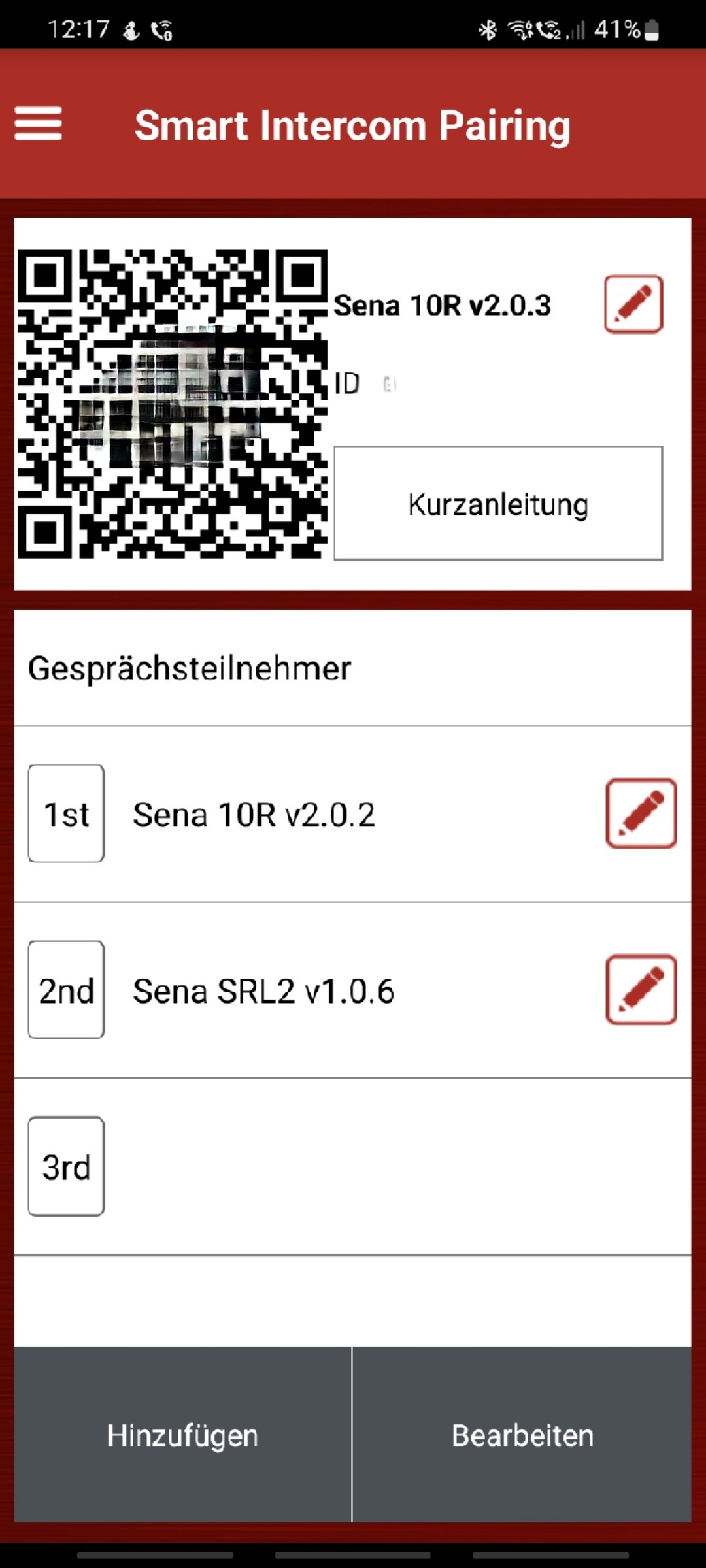The image size is (706, 1568).
Task: Edit the 1st participant Sena 10R v2.0.2
Action: pyautogui.click(x=641, y=813)
